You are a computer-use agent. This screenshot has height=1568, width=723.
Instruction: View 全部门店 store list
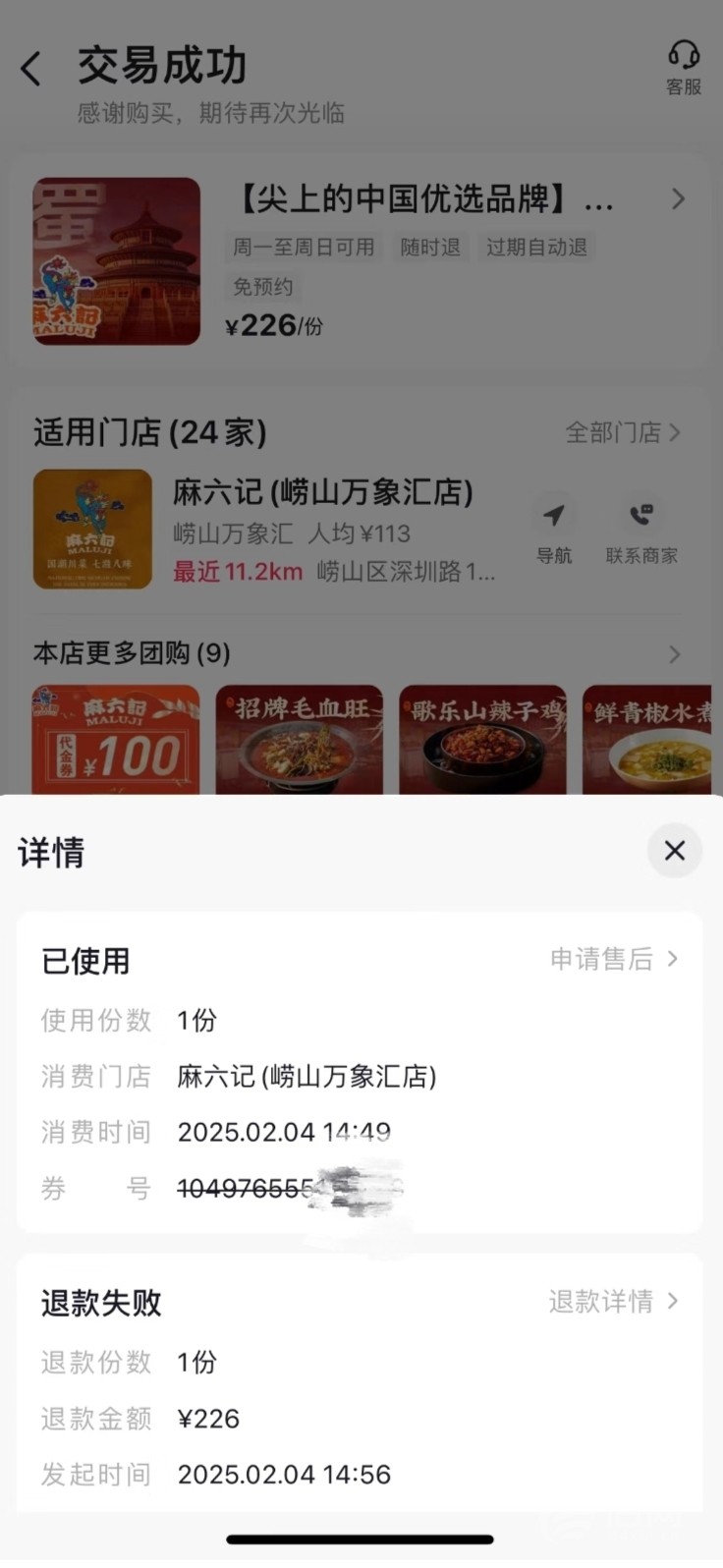tap(622, 432)
